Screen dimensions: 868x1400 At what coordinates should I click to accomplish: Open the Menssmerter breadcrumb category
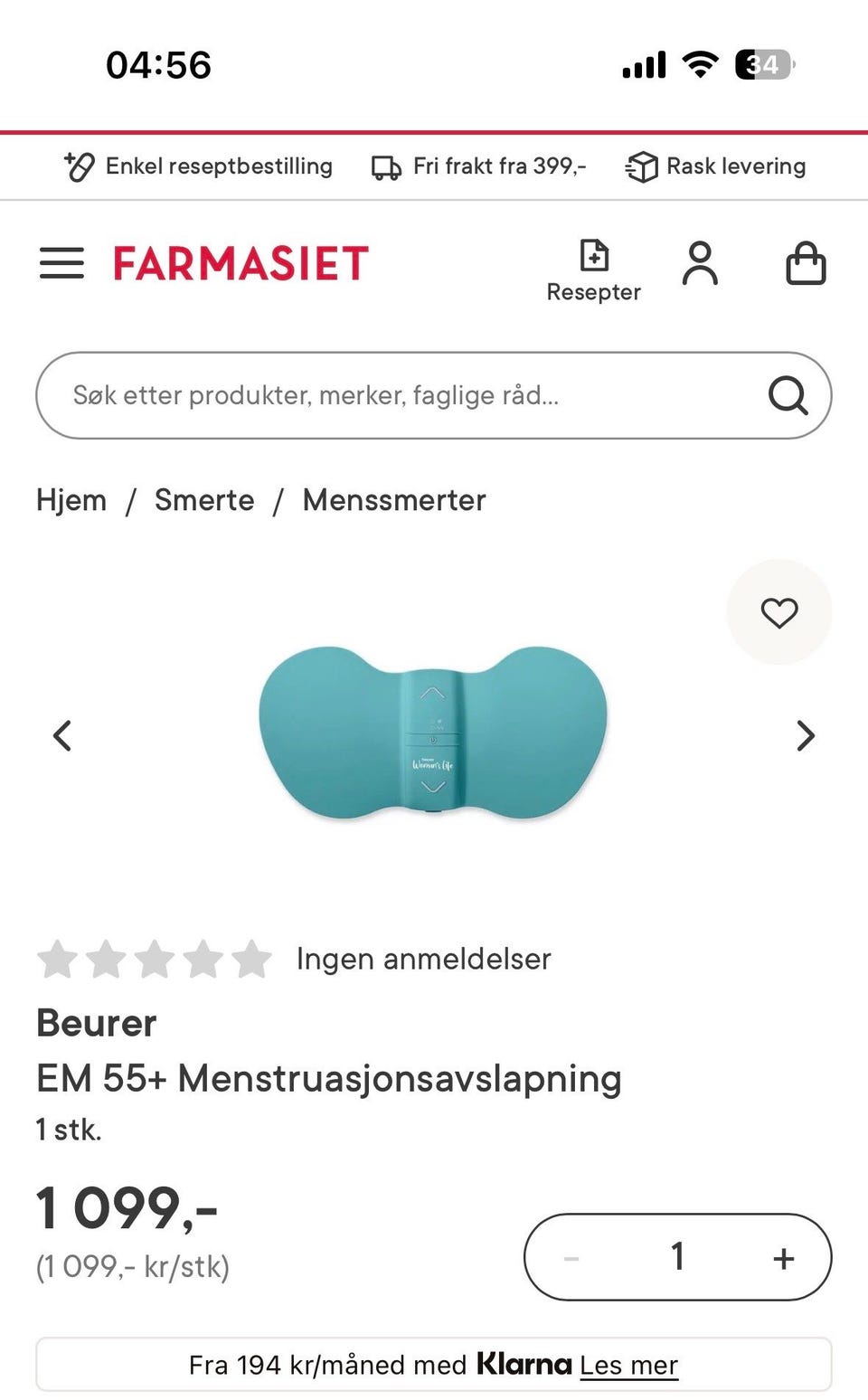[x=394, y=500]
